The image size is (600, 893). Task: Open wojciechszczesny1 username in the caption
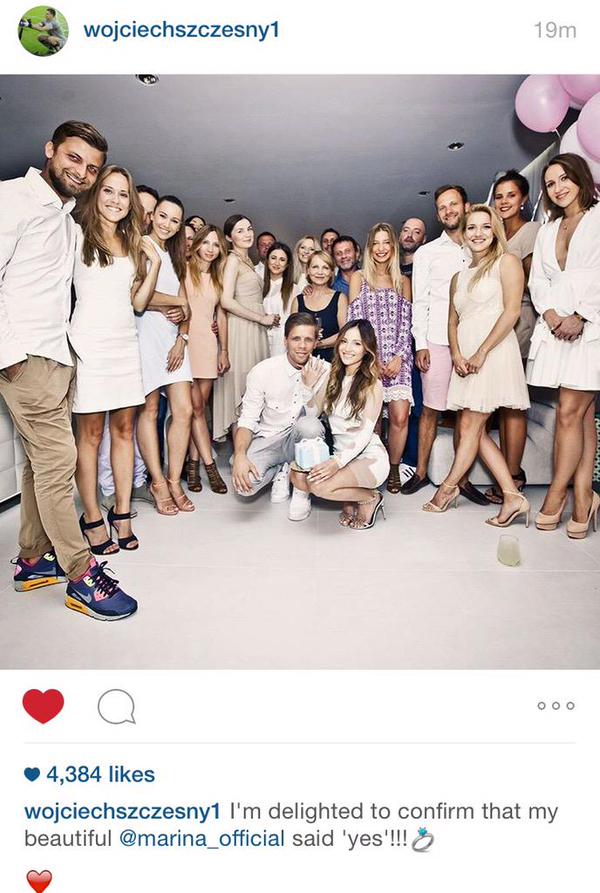coord(122,811)
